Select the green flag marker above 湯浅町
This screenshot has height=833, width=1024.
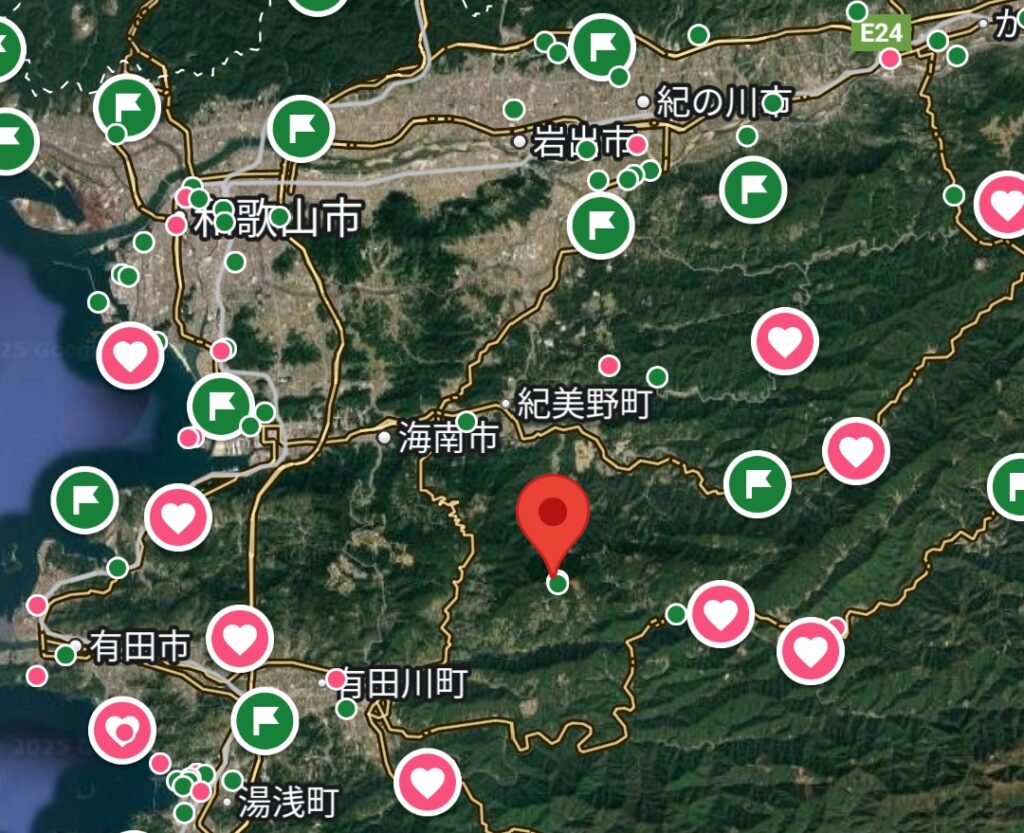265,719
